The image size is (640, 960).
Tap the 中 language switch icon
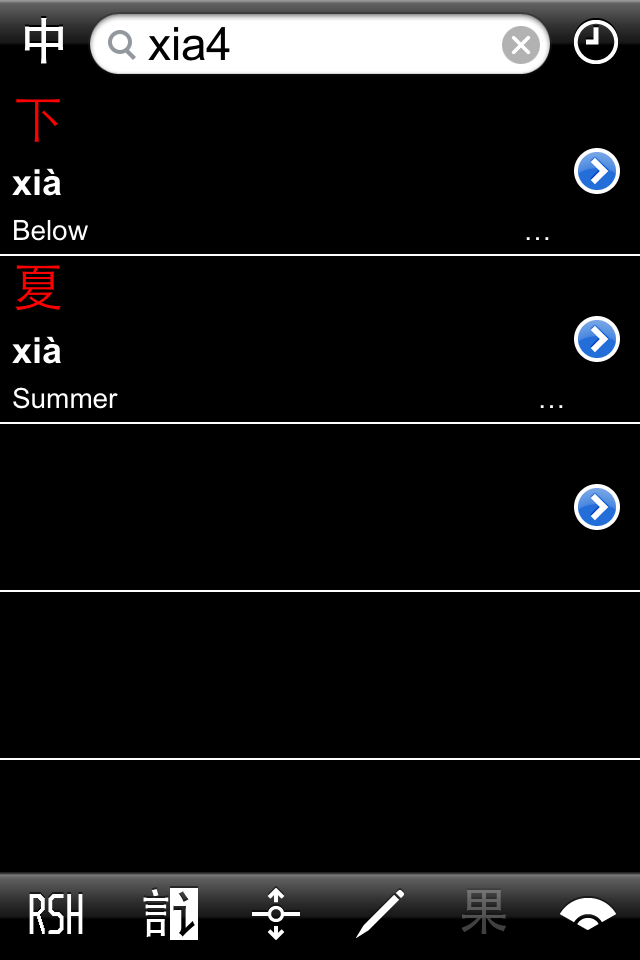click(44, 43)
